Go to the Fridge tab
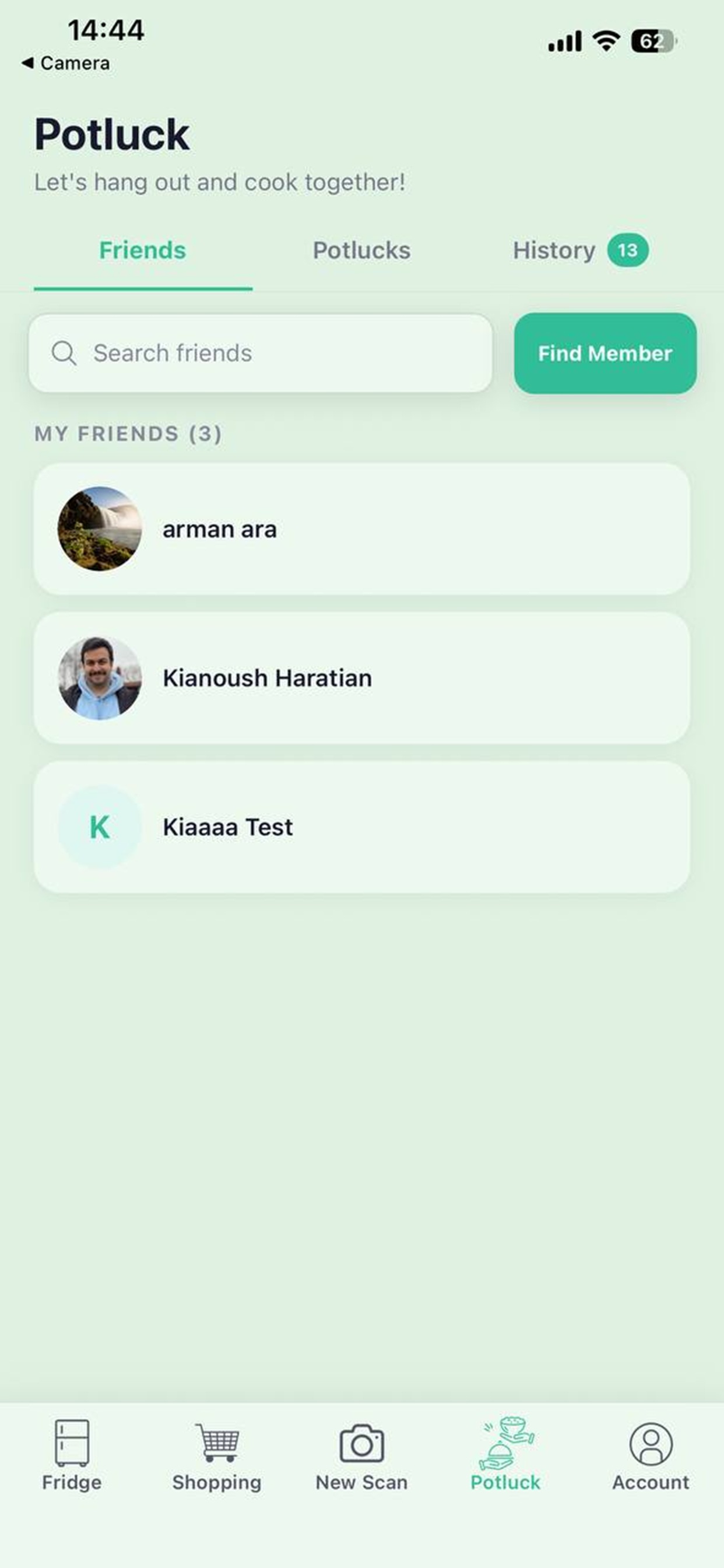This screenshot has width=724, height=1568. pyautogui.click(x=72, y=1456)
